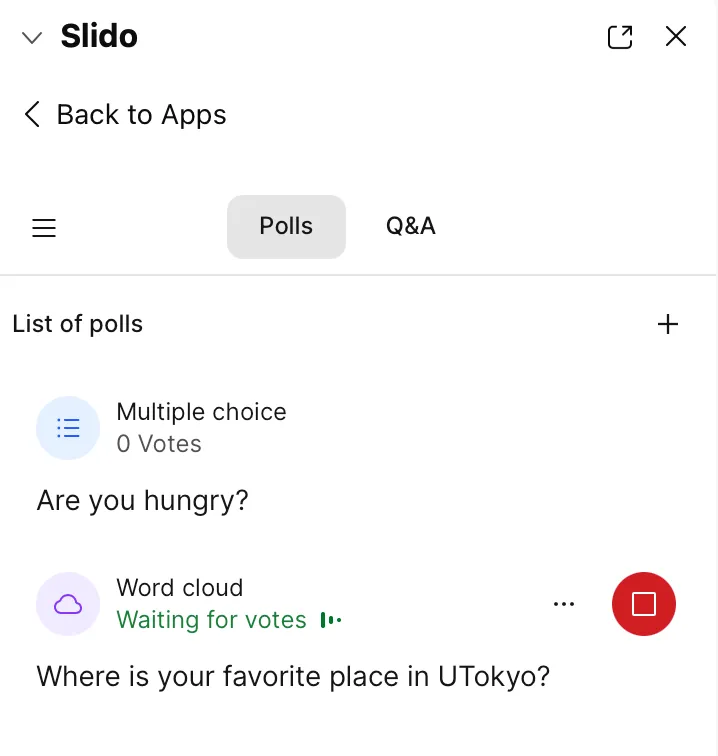
Task: Pop out Slido into new window
Action: pyautogui.click(x=620, y=38)
